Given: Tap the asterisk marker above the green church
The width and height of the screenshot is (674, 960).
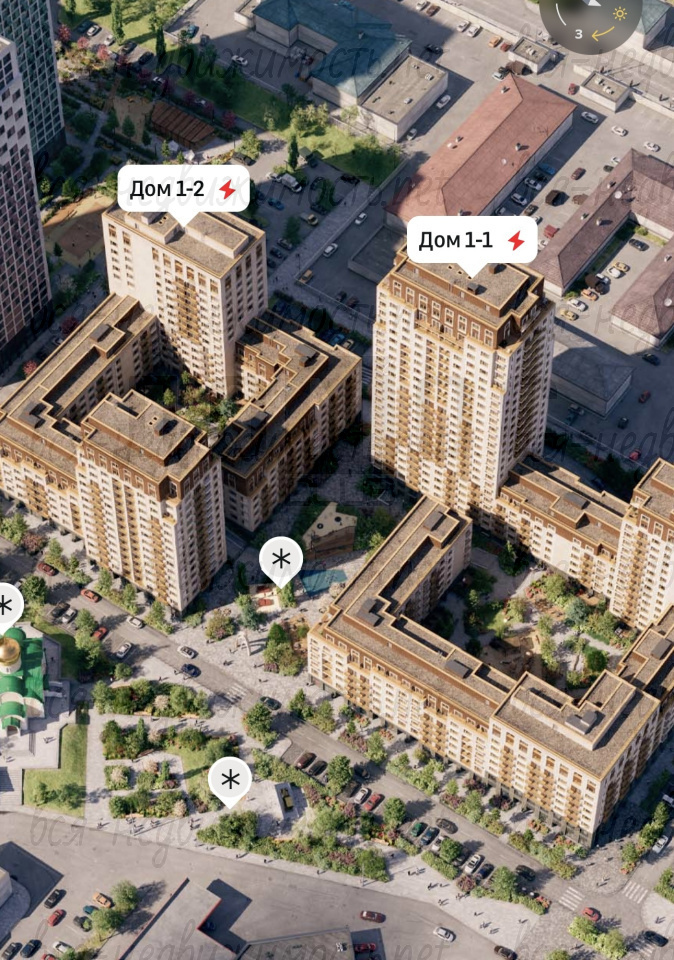Looking at the screenshot, I should (x=5, y=605).
